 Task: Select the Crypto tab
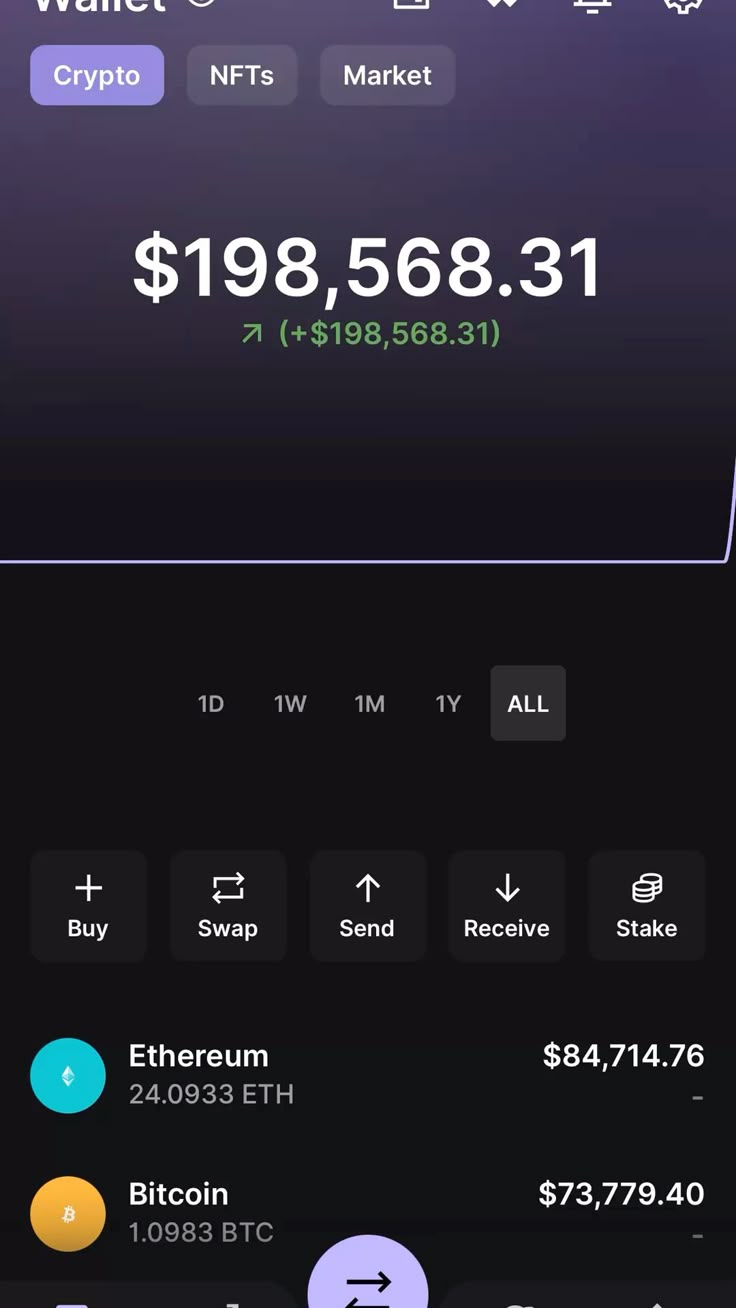point(97,75)
